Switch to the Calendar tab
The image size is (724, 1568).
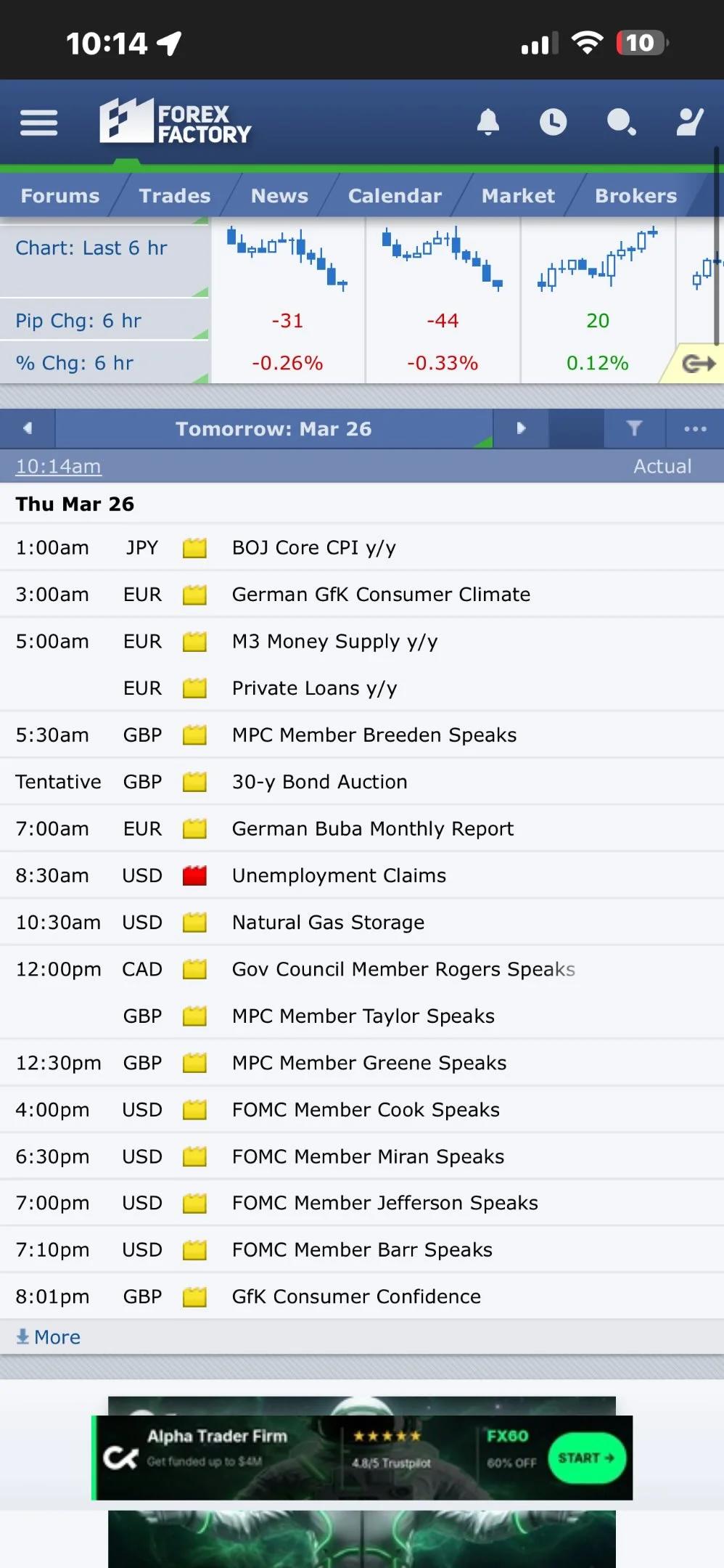point(395,195)
